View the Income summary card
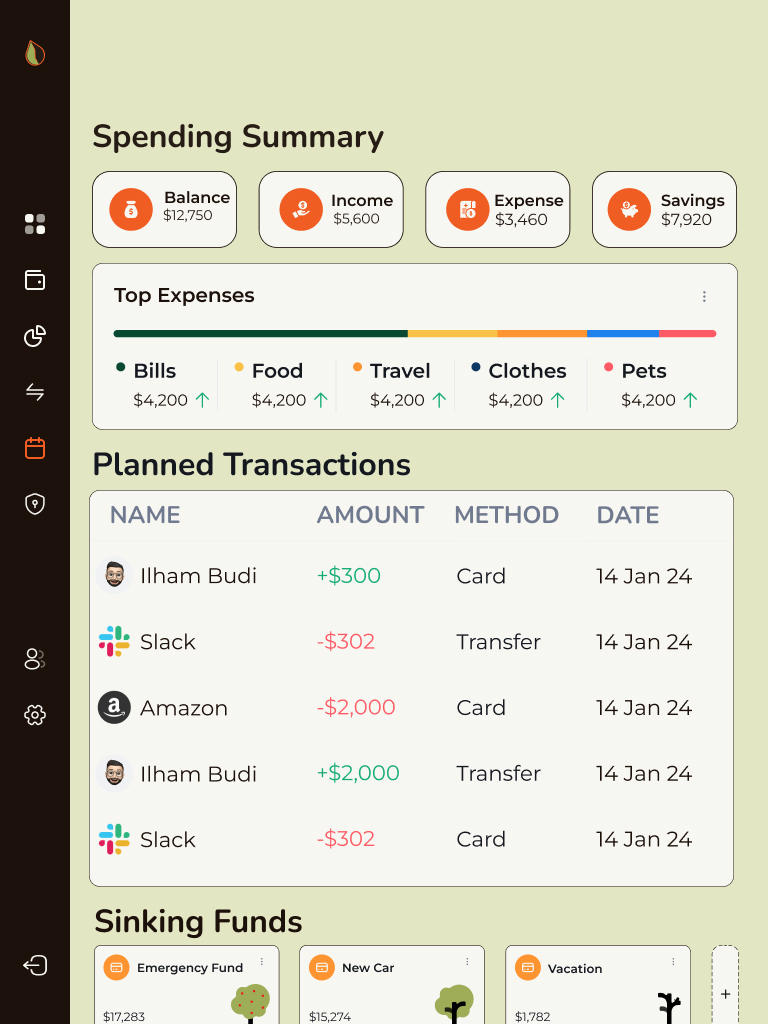This screenshot has height=1024, width=768. click(x=331, y=209)
